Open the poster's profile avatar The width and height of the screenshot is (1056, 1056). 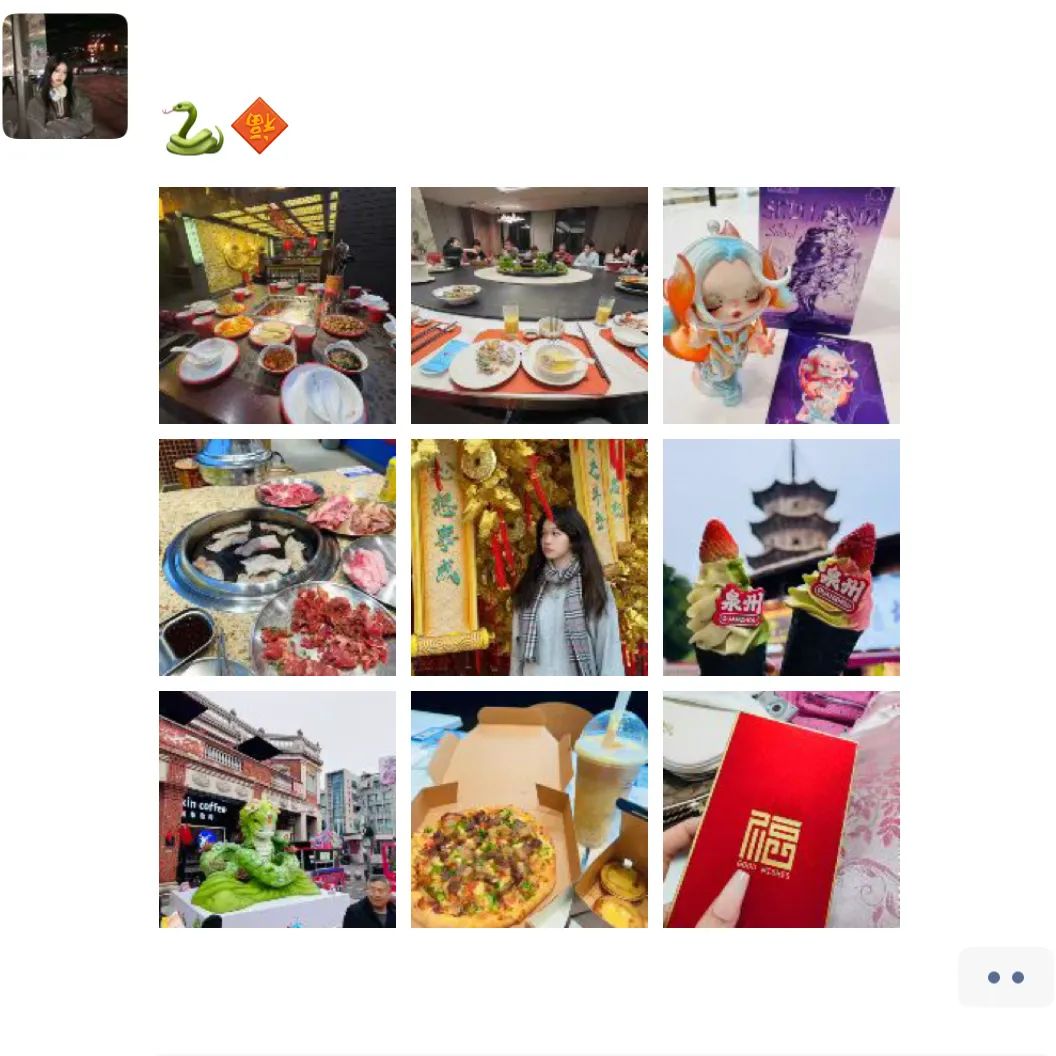point(65,76)
